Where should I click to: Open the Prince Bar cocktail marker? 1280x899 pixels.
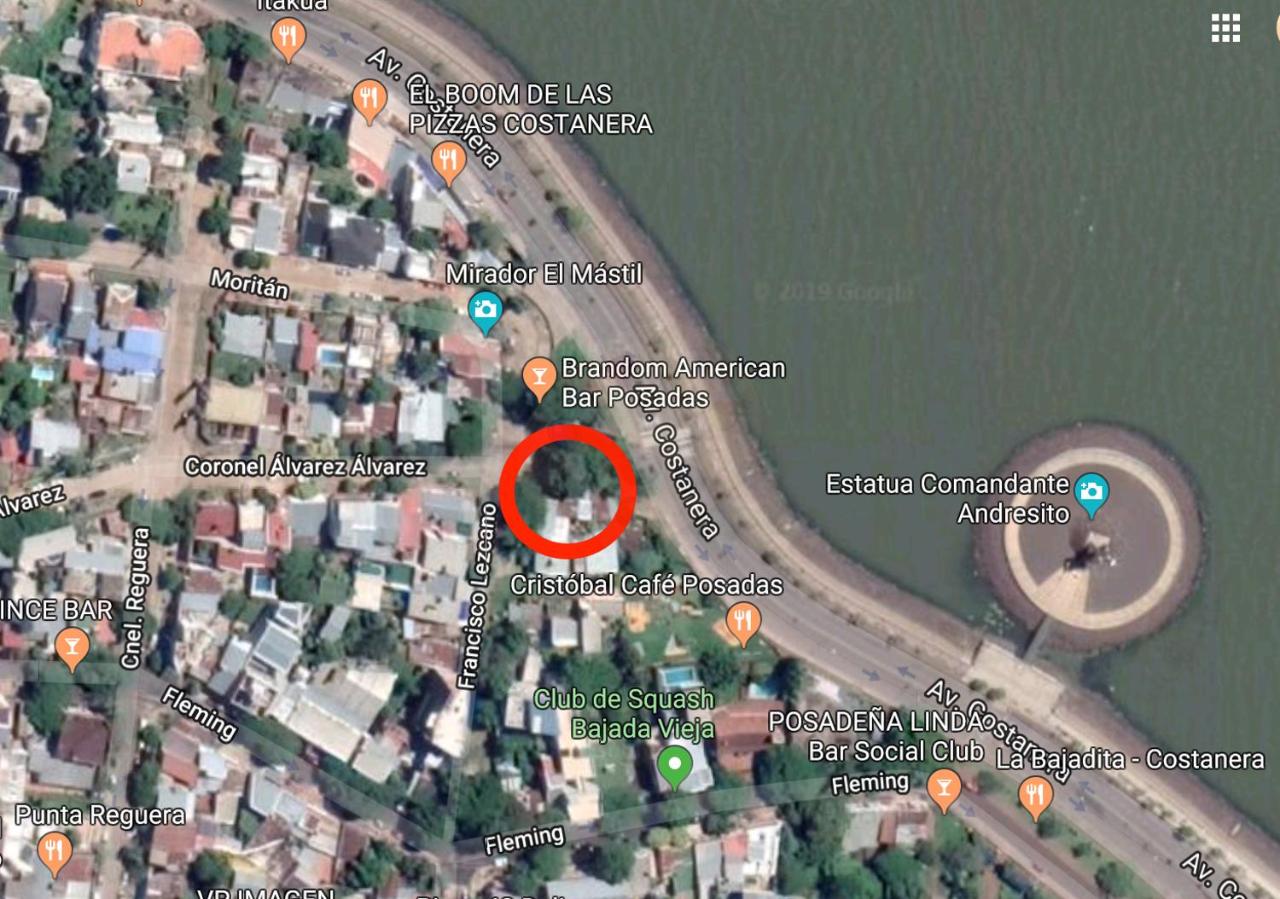click(71, 646)
